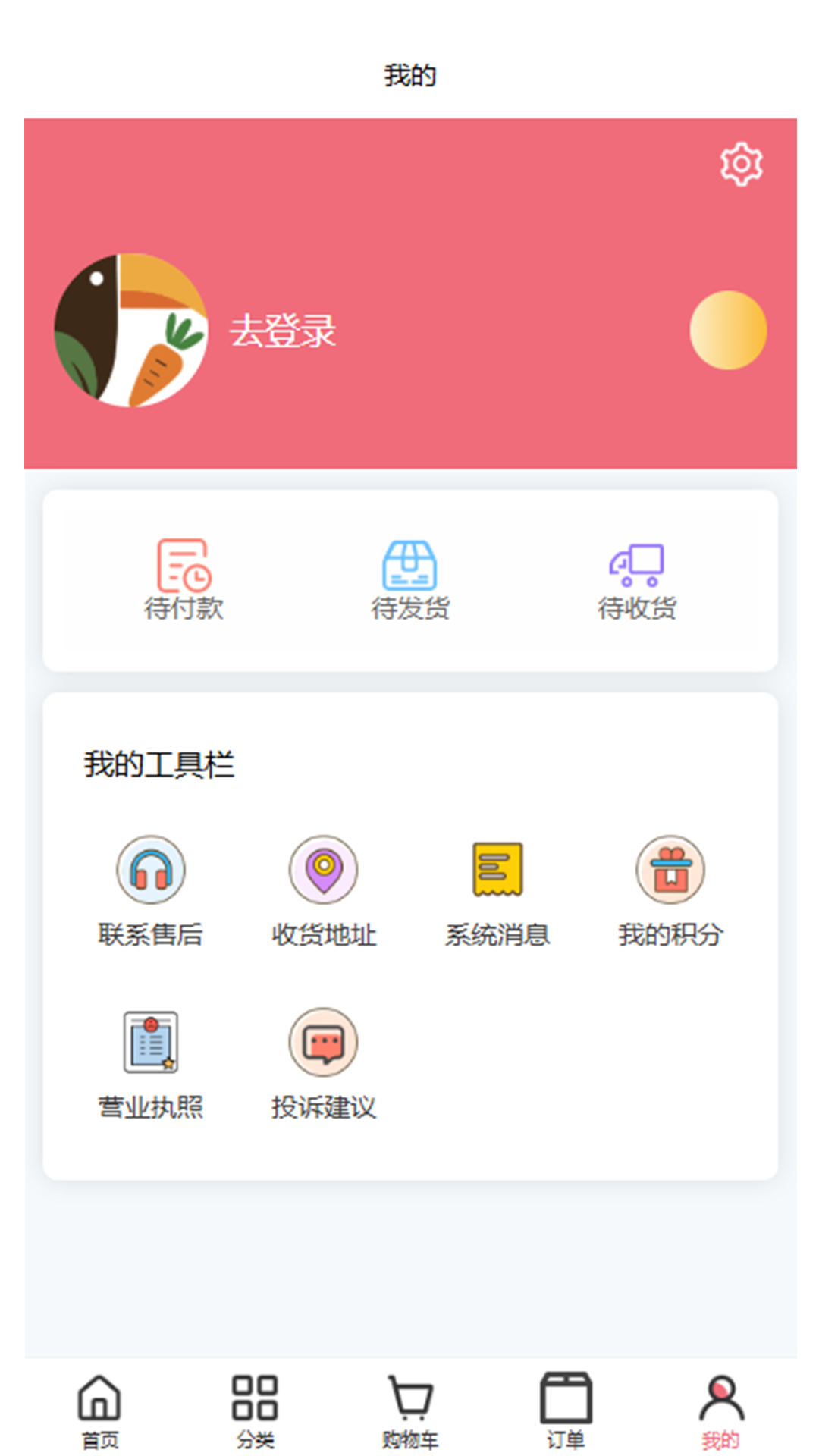Open the 购物车 shopping cart tab

[409, 1408]
